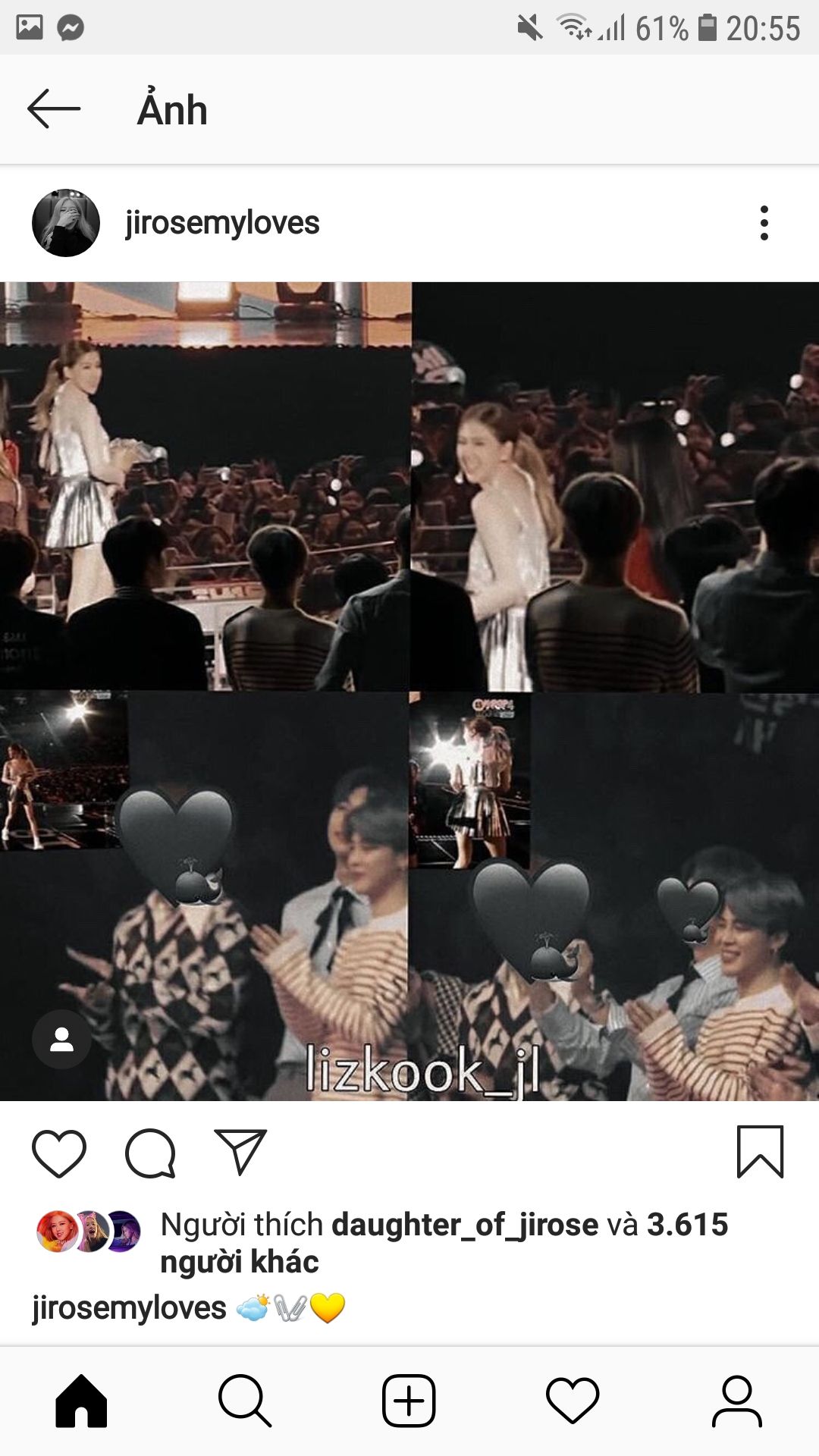The height and width of the screenshot is (1456, 819).
Task: Show tagged people on the photo
Action: coord(61,1039)
